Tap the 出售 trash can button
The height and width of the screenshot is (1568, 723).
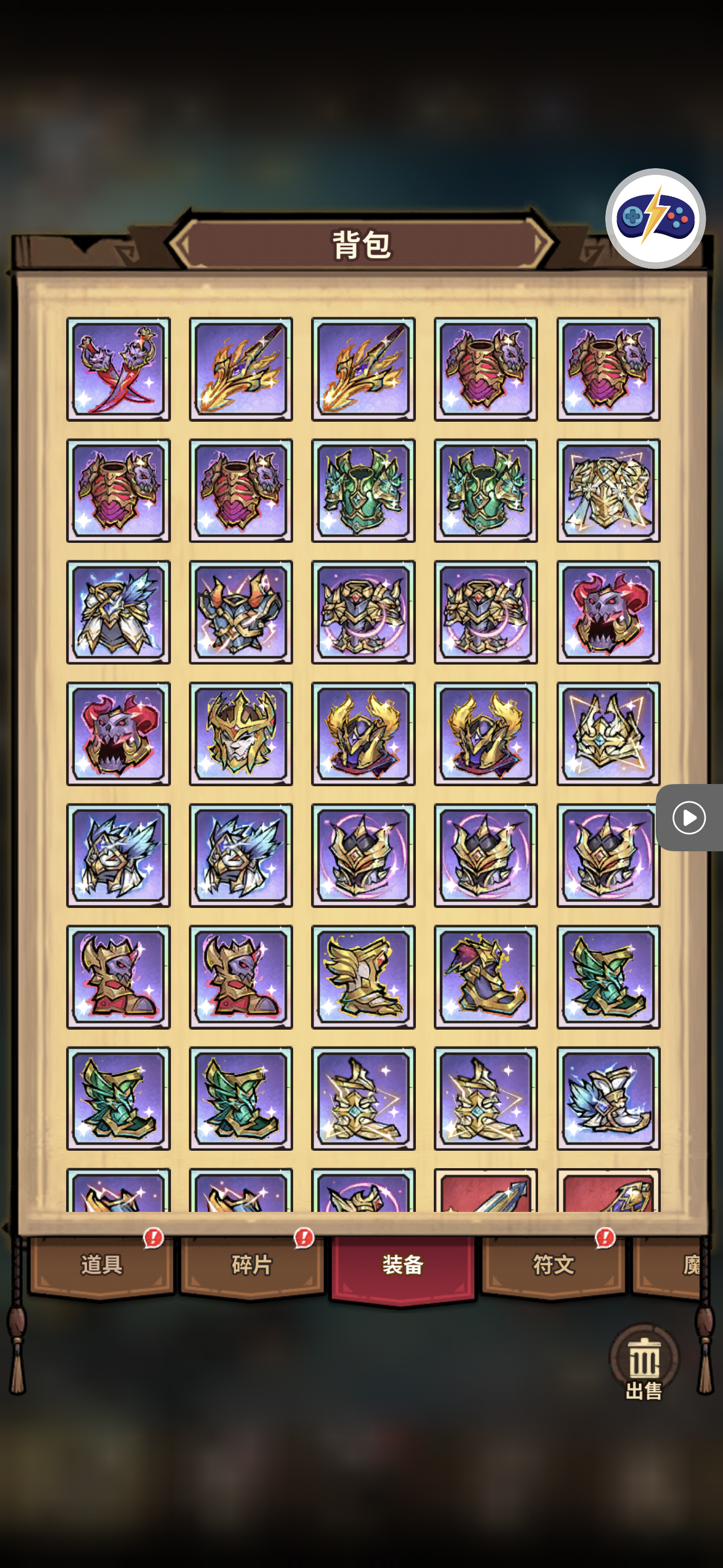coord(644,1363)
